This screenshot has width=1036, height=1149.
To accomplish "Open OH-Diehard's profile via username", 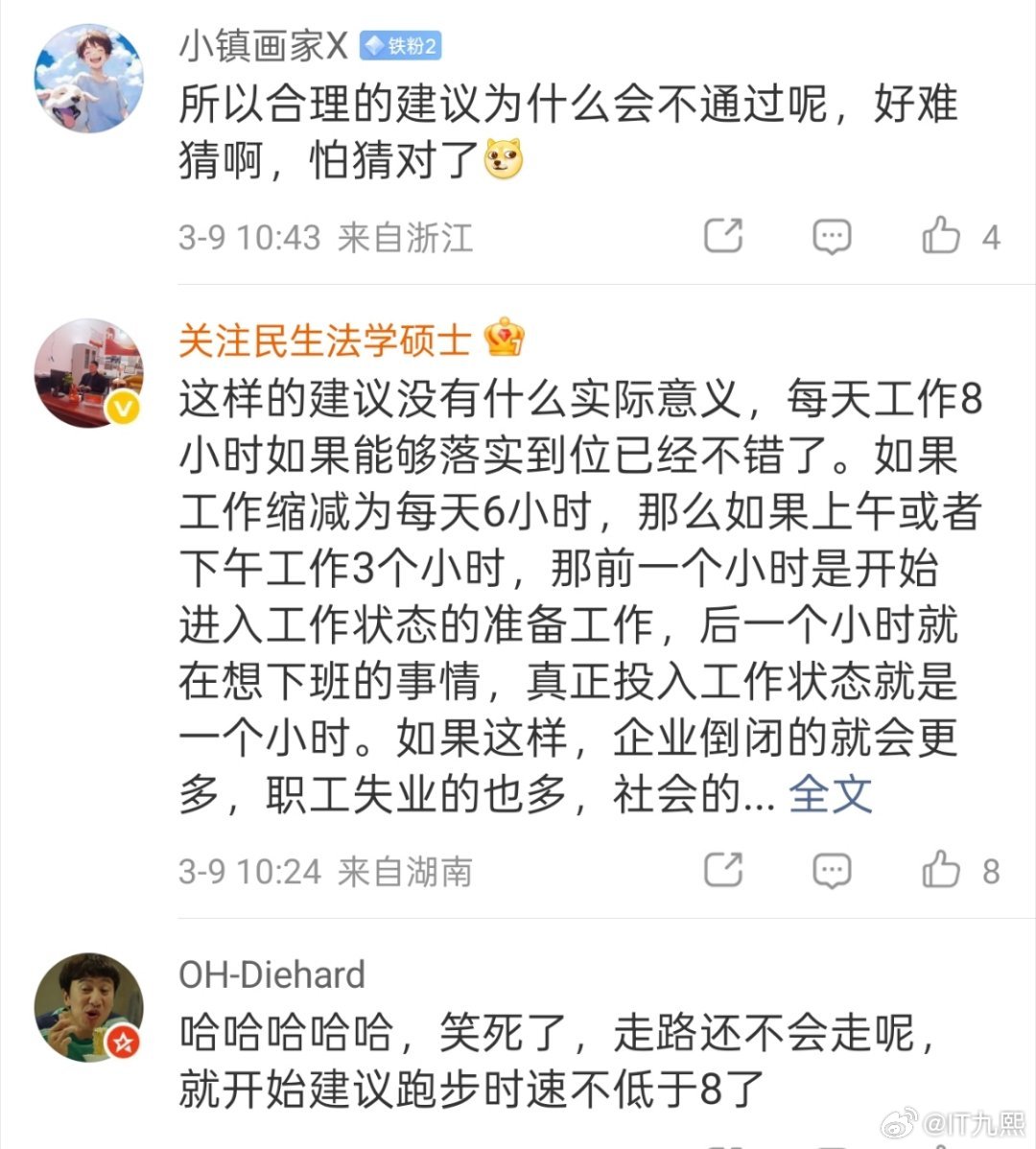I will coord(271,974).
